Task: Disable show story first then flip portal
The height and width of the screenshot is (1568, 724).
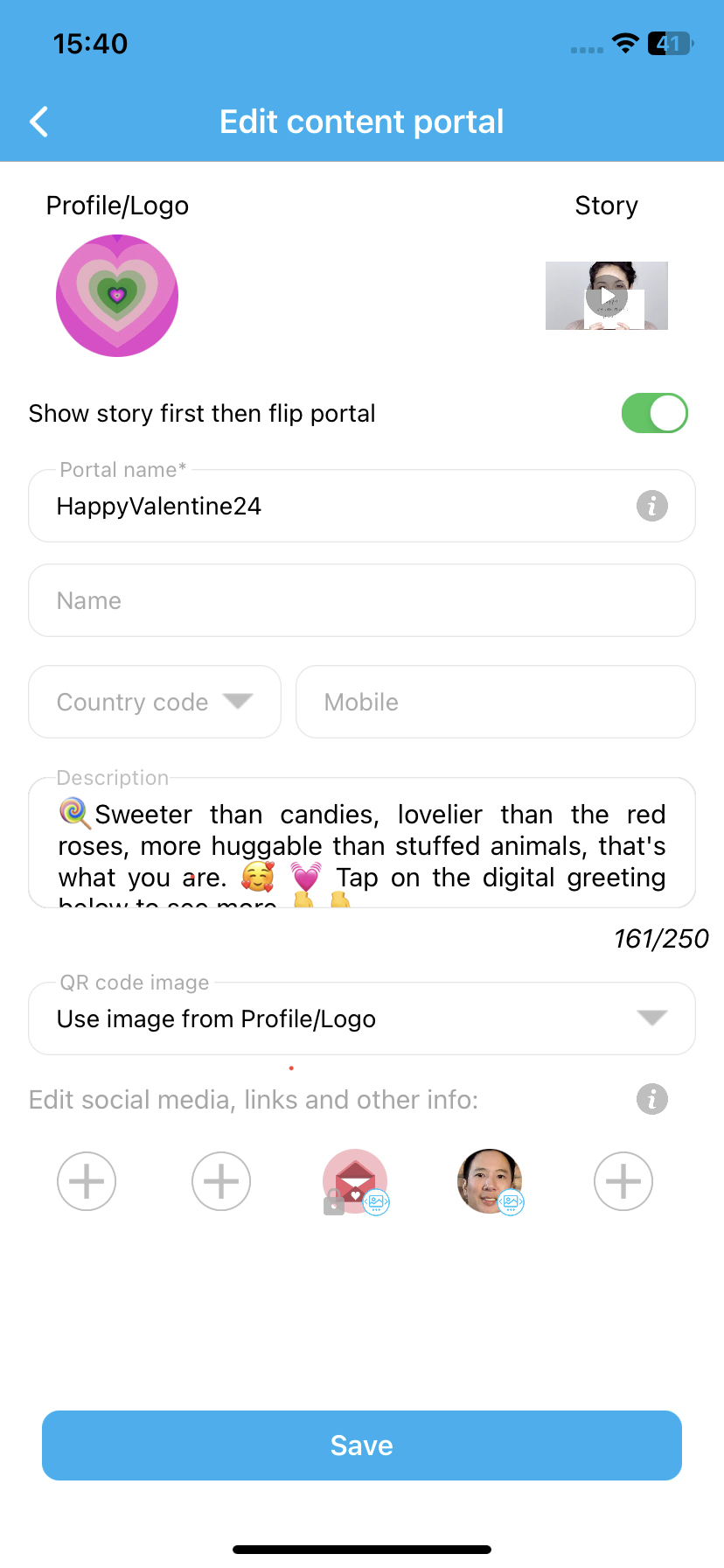Action: click(x=654, y=413)
